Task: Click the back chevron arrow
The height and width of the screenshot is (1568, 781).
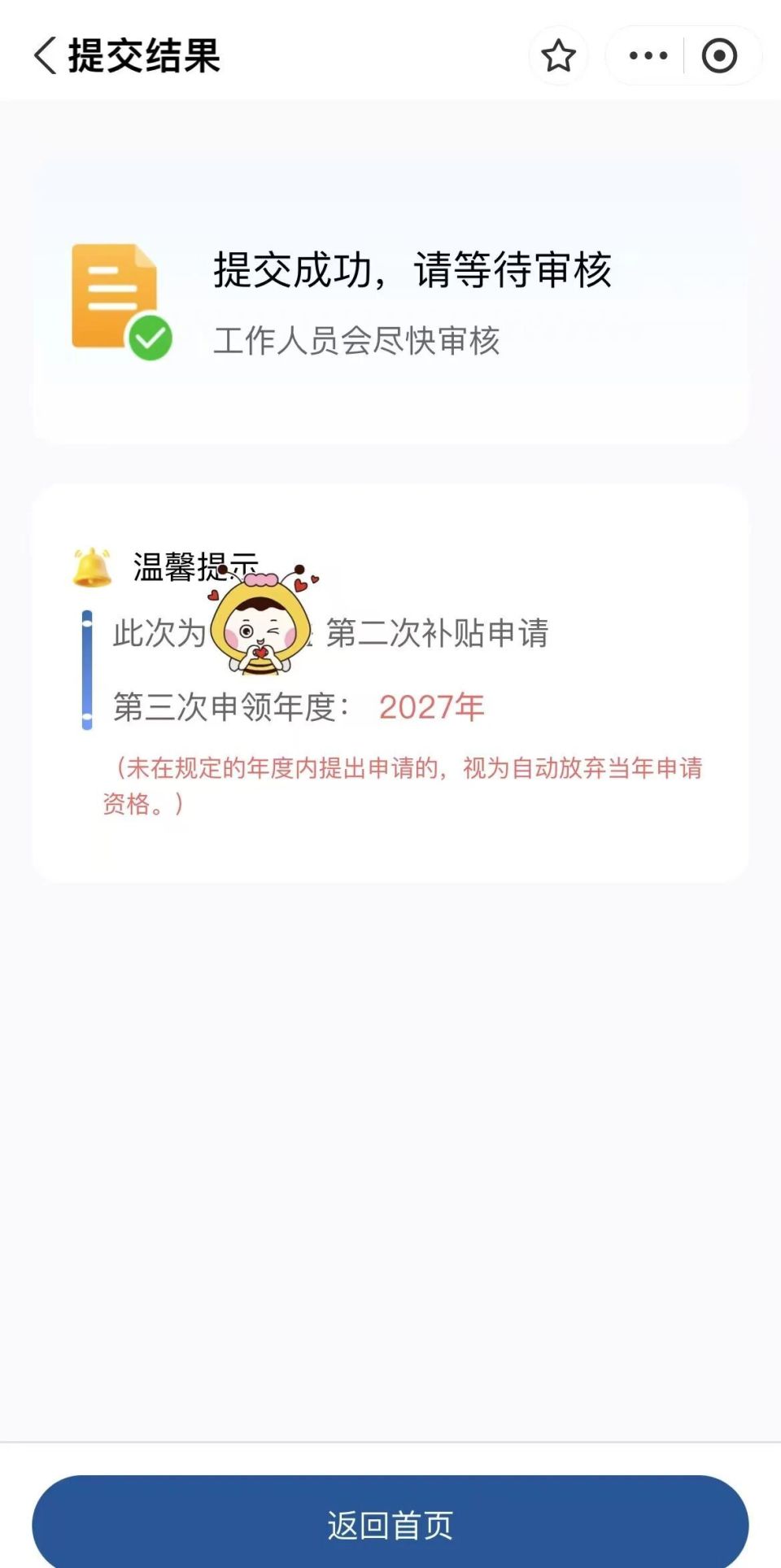Action: click(x=42, y=54)
